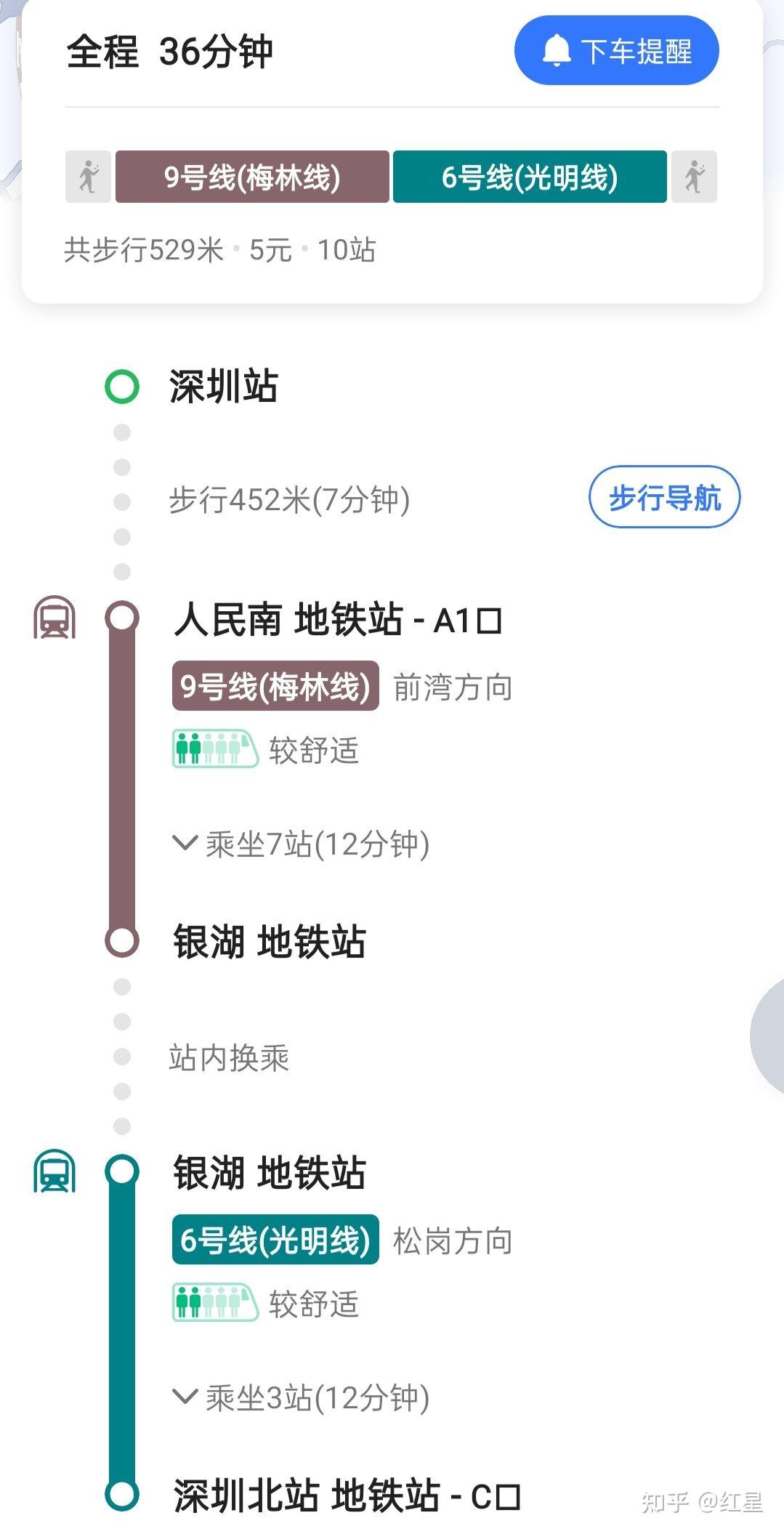
Task: Expand the 乘坐3站(12分钟) ride segment
Action: pyautogui.click(x=302, y=1397)
